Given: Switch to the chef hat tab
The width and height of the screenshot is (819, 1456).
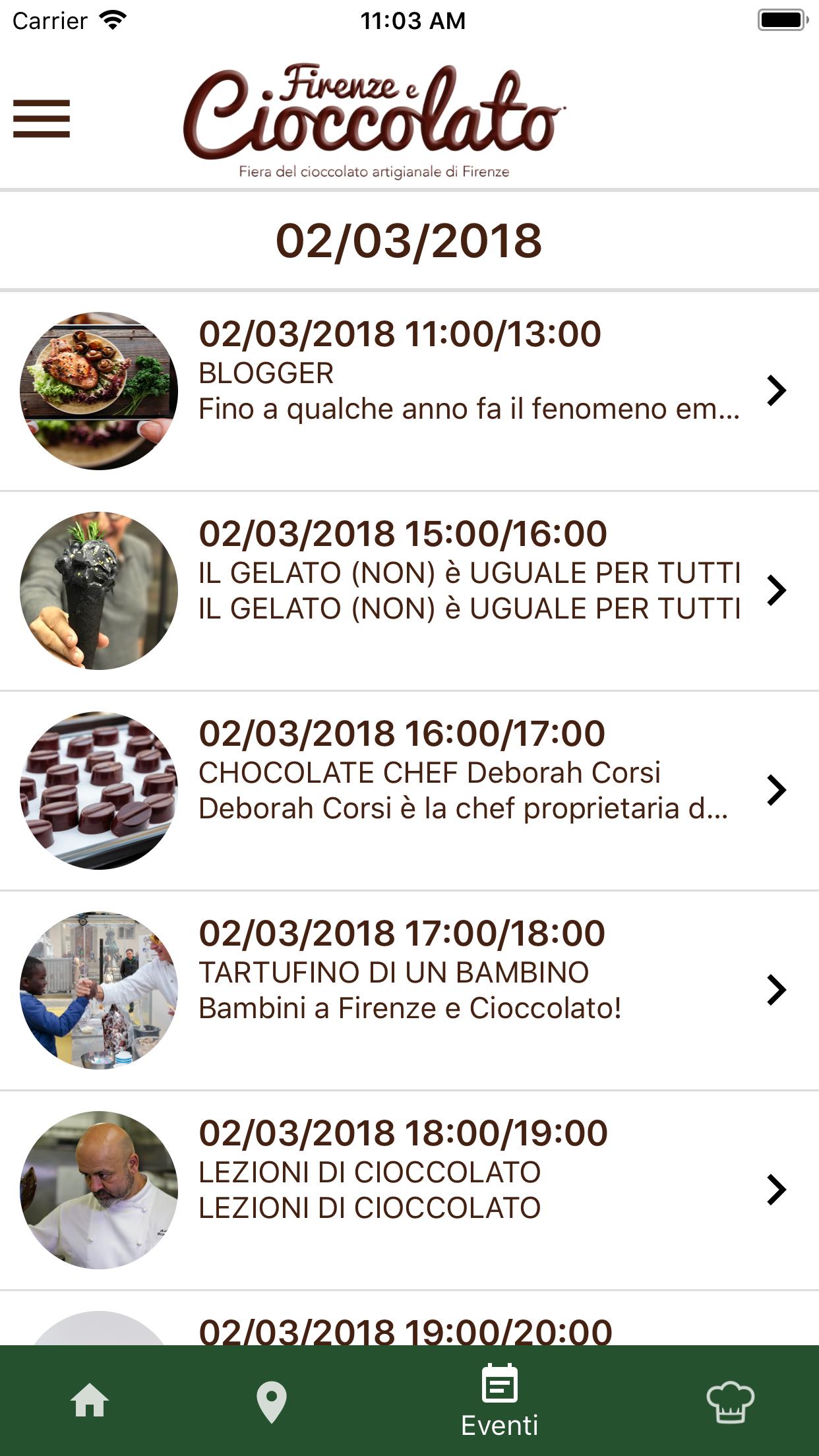Looking at the screenshot, I should coord(730,1401).
